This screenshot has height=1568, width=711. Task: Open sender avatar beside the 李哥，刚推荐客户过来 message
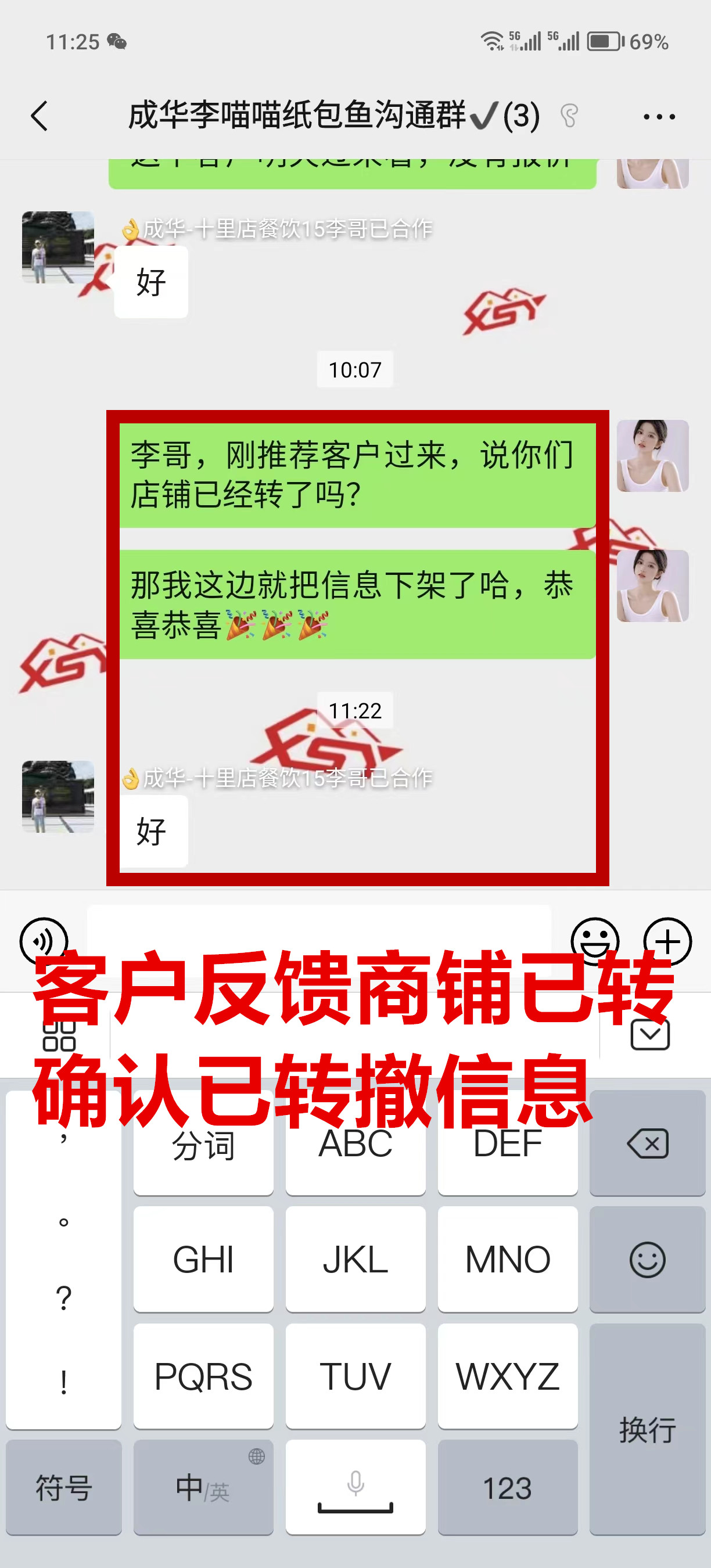tap(652, 455)
